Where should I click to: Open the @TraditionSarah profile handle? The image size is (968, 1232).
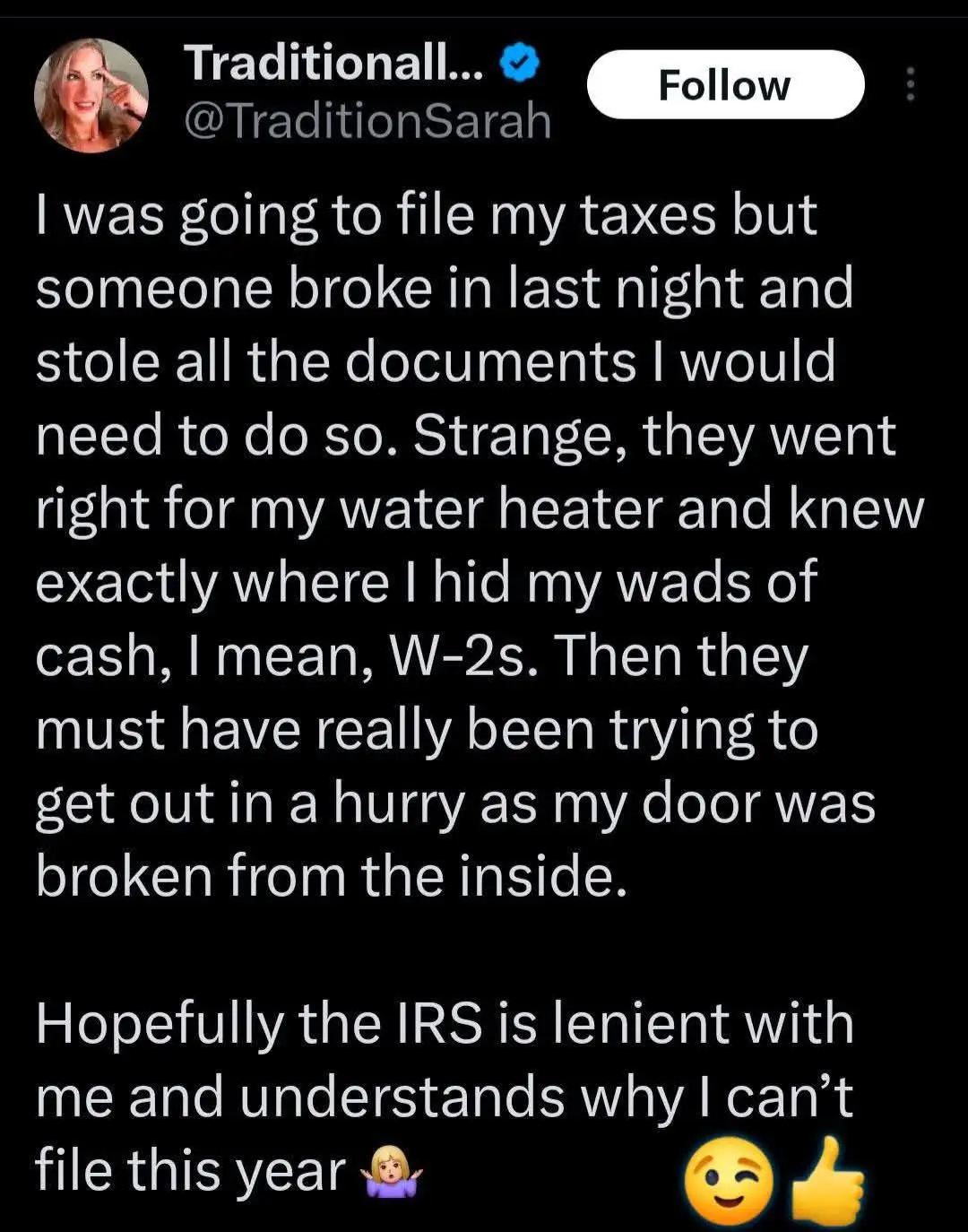(367, 122)
